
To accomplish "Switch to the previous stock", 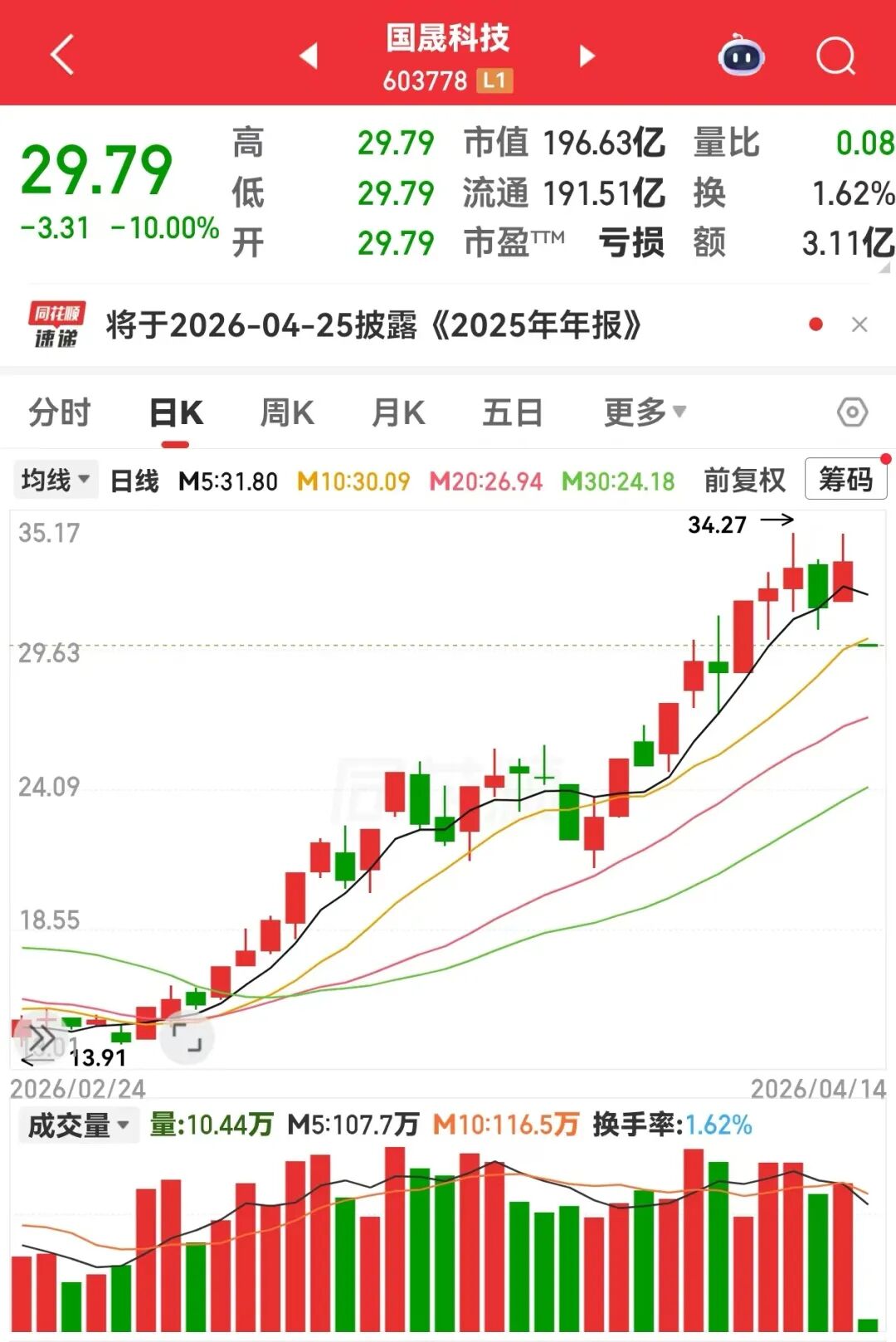I will (x=309, y=56).
